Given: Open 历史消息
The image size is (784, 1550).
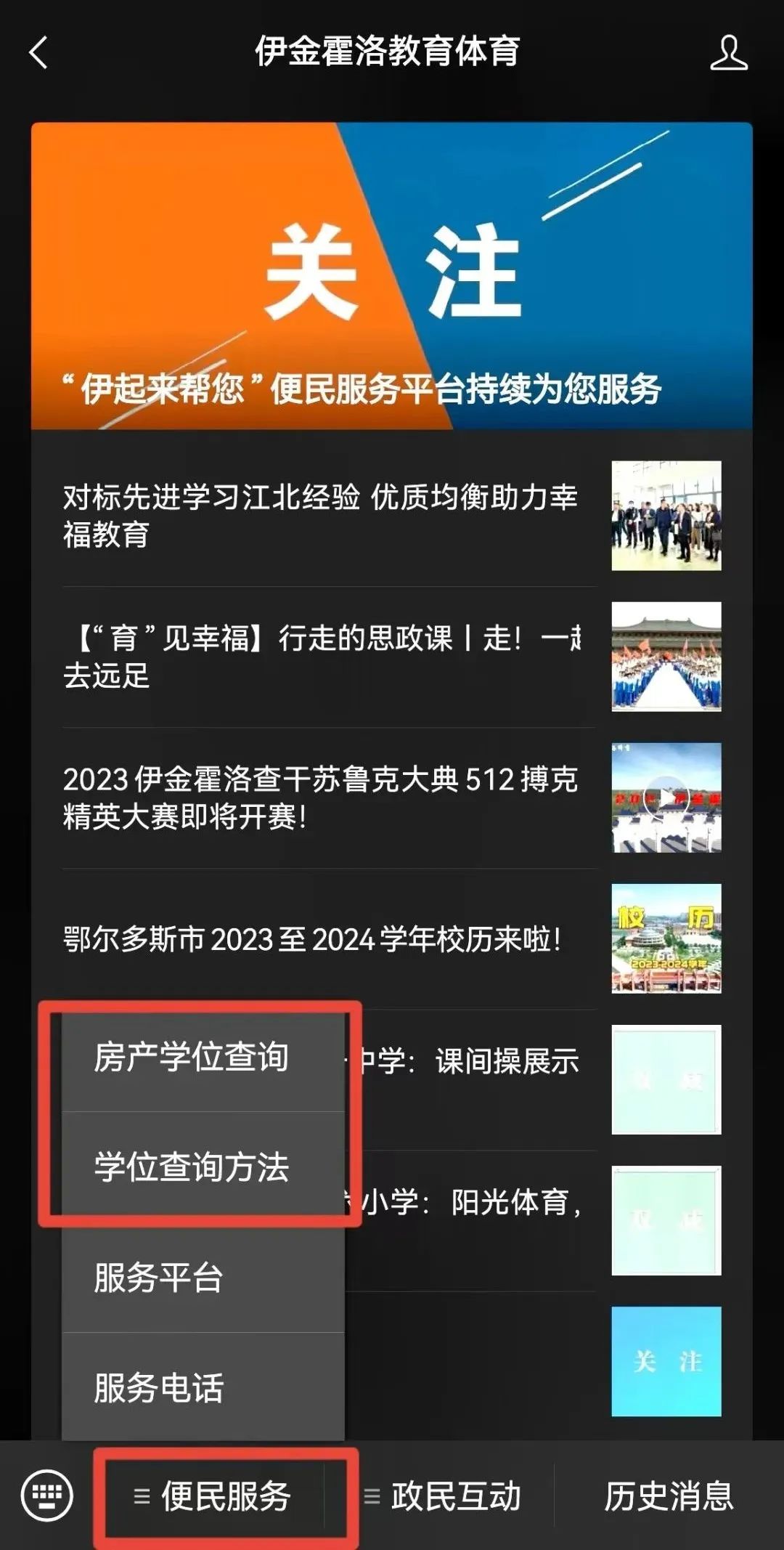Looking at the screenshot, I should pos(669,1496).
